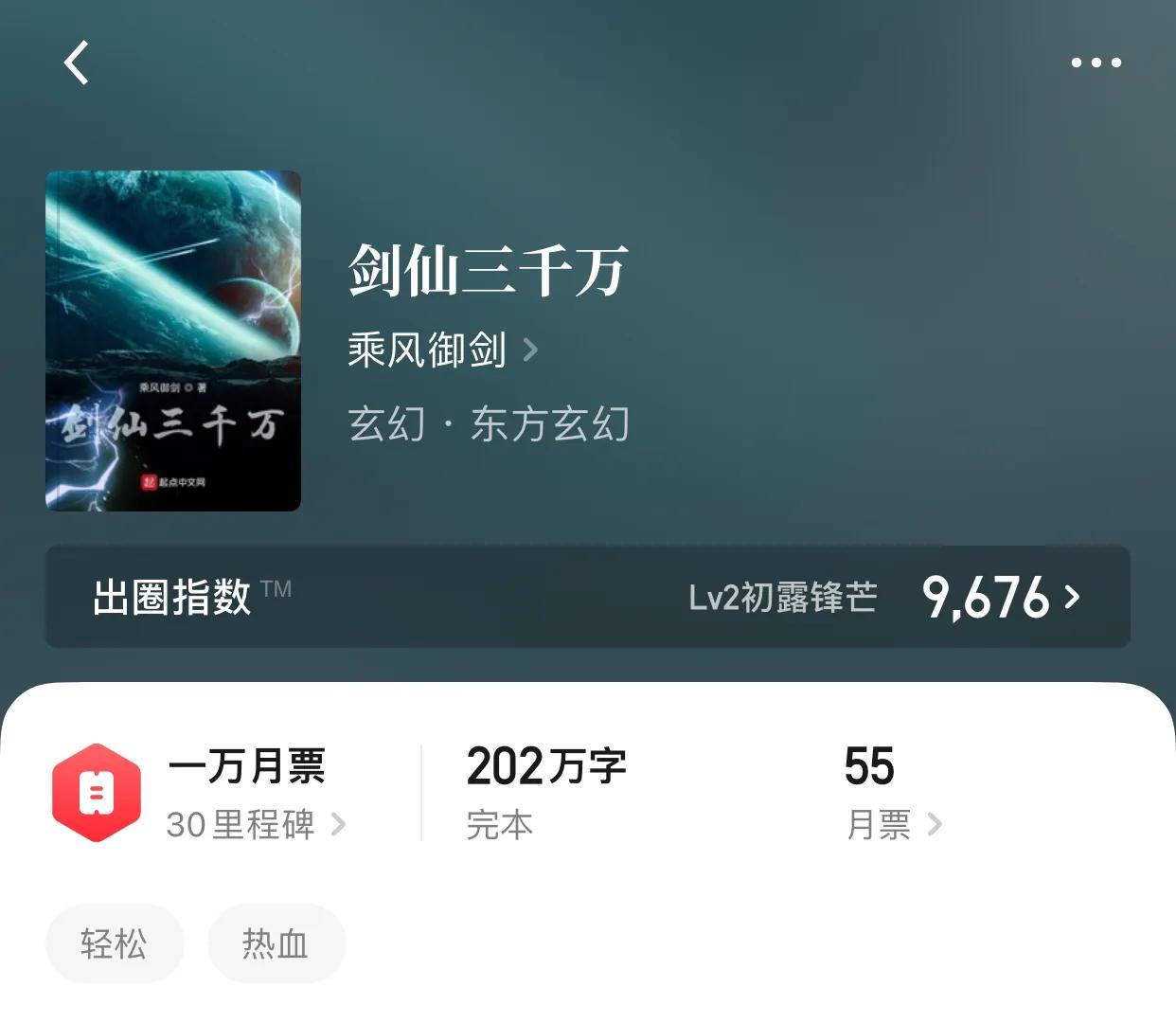The image size is (1176, 1023).
Task: Go back using the top-left arrow
Action: coord(77,63)
